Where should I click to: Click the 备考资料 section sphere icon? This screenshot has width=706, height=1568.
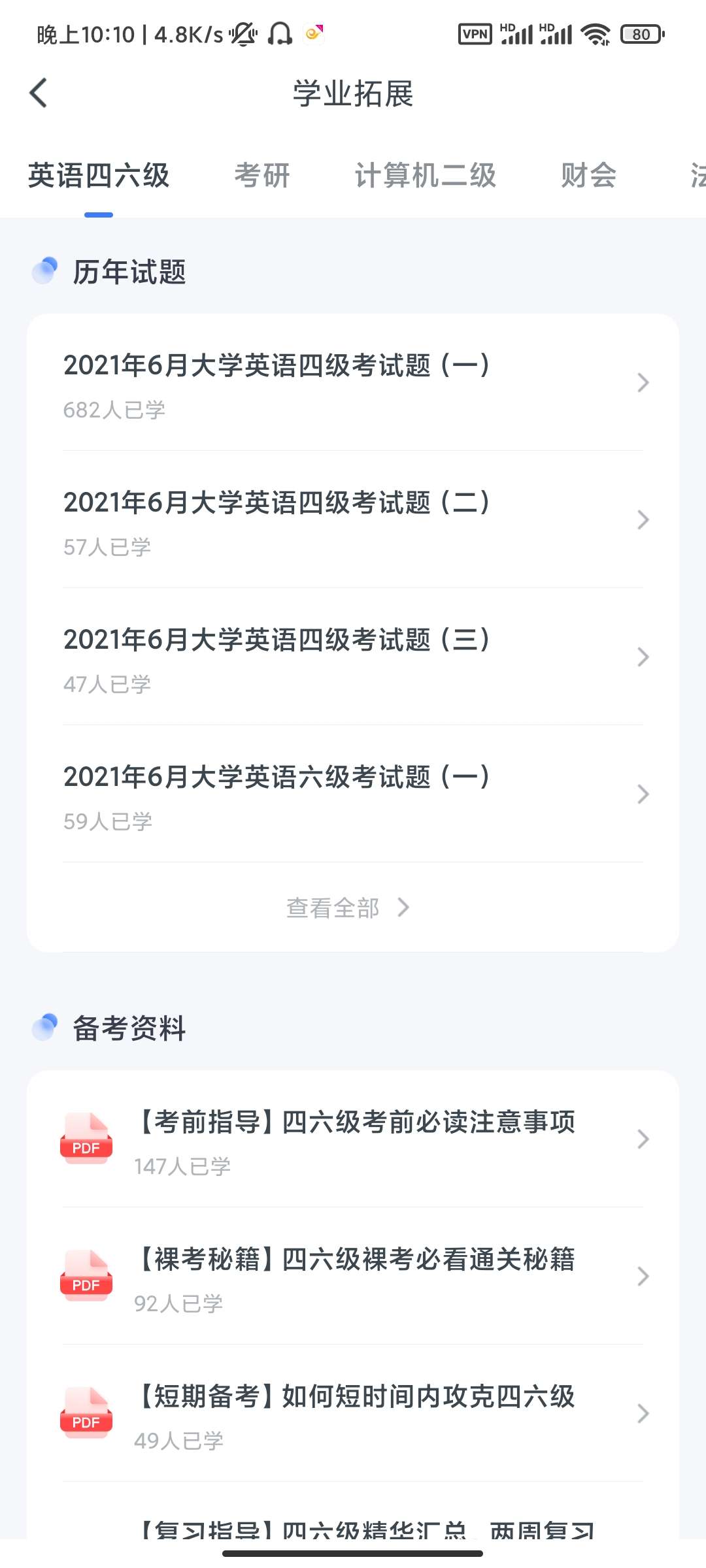[x=46, y=1029]
